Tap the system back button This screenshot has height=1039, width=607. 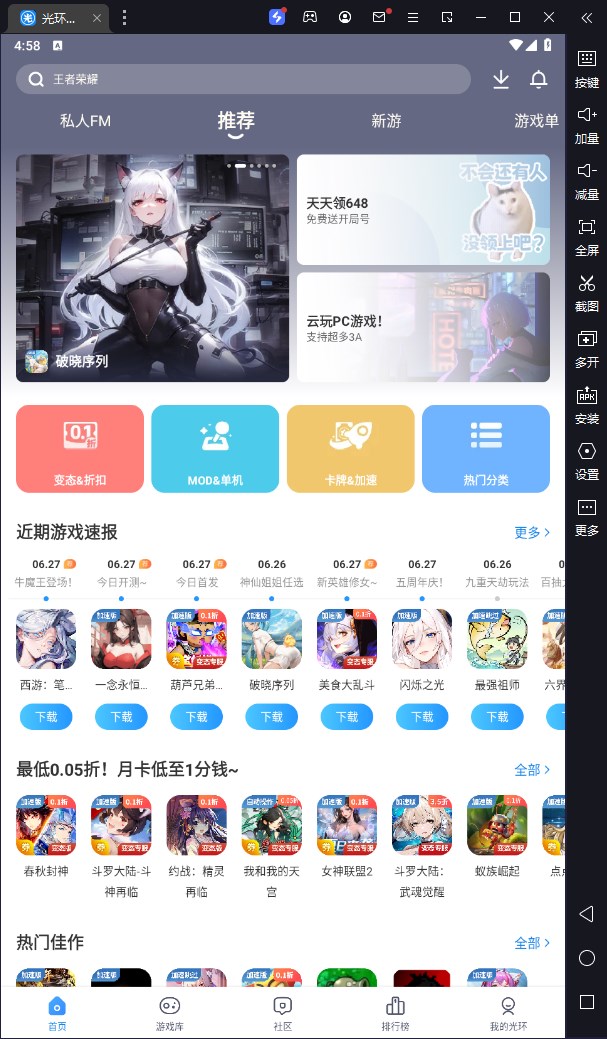[x=586, y=914]
